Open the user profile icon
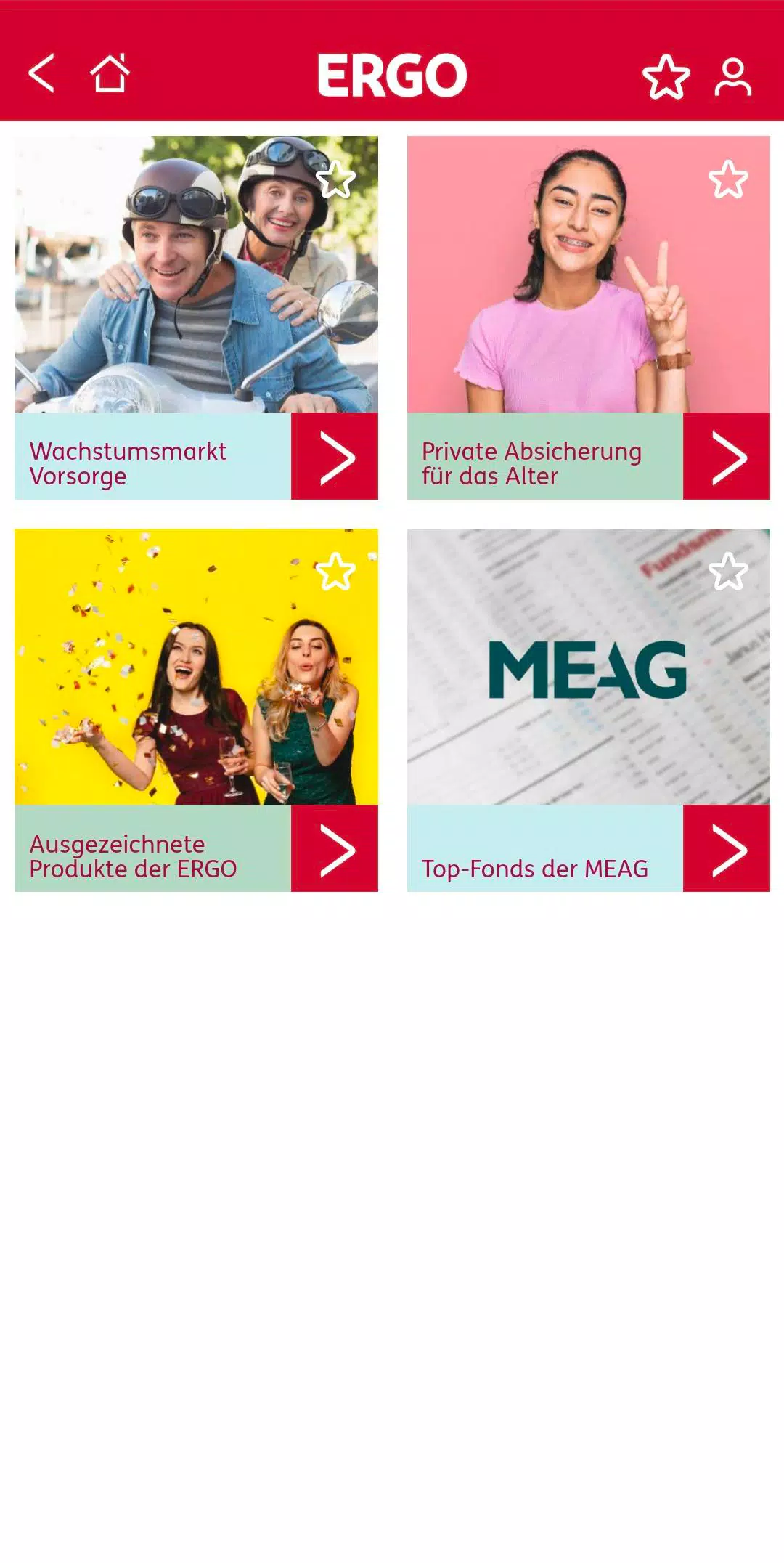784x1563 pixels. (x=732, y=76)
